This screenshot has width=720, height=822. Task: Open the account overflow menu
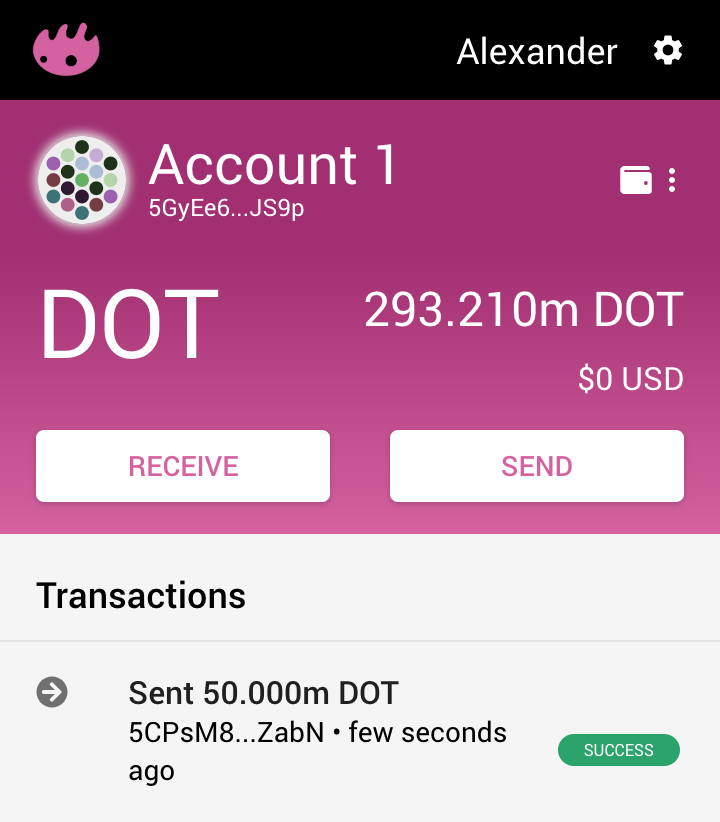click(x=672, y=180)
